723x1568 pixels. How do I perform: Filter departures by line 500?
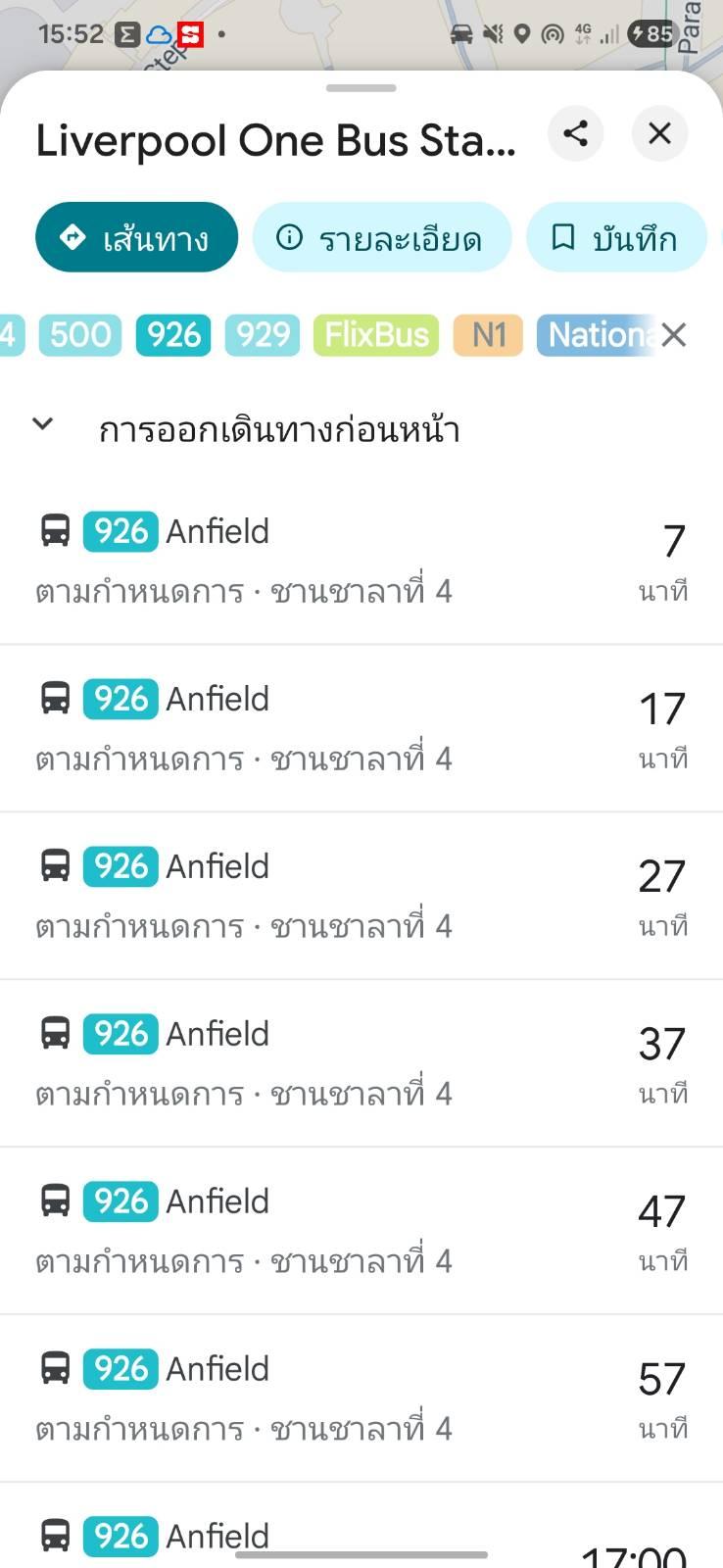[80, 335]
